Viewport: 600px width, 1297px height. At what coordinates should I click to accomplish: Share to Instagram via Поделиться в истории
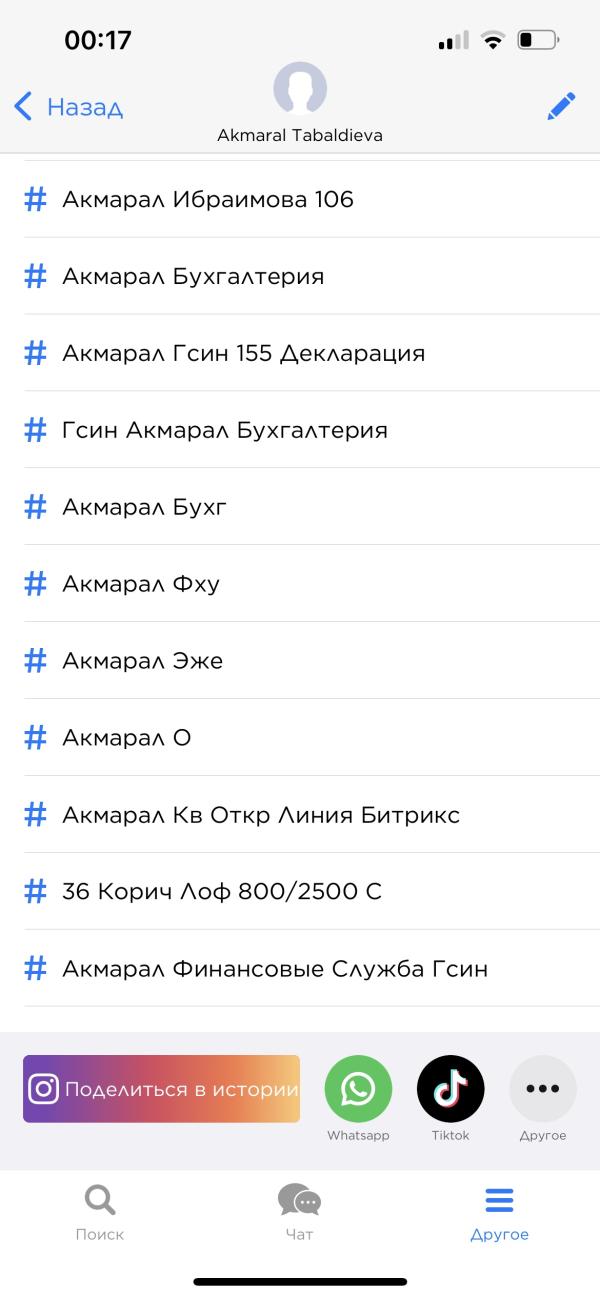tap(162, 1089)
